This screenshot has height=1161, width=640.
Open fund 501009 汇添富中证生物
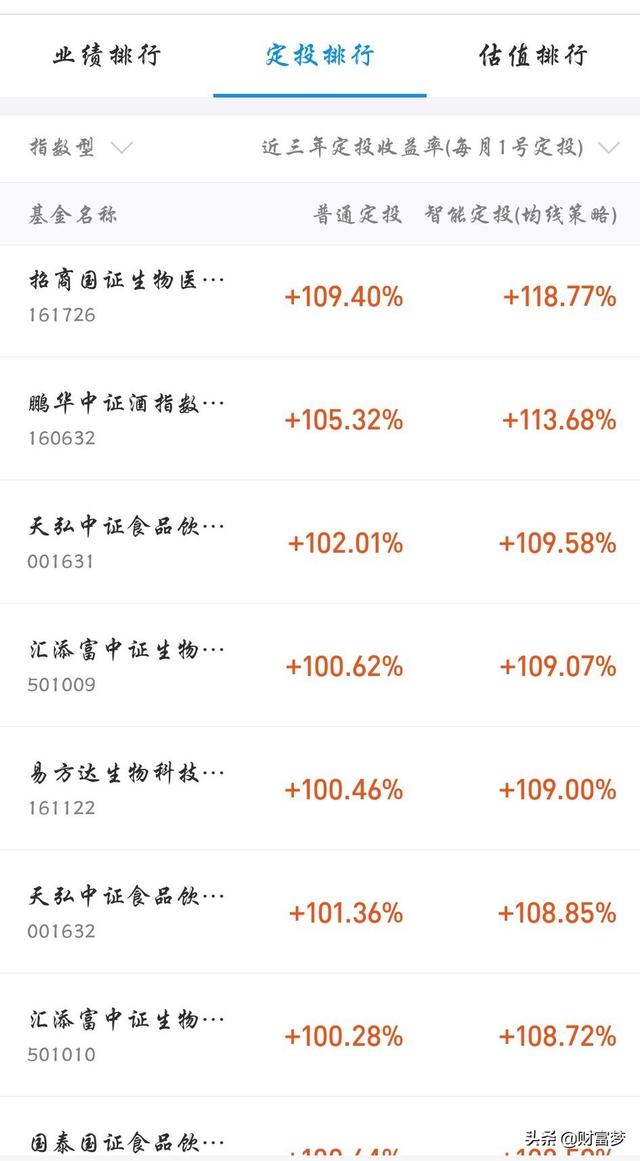click(x=320, y=666)
